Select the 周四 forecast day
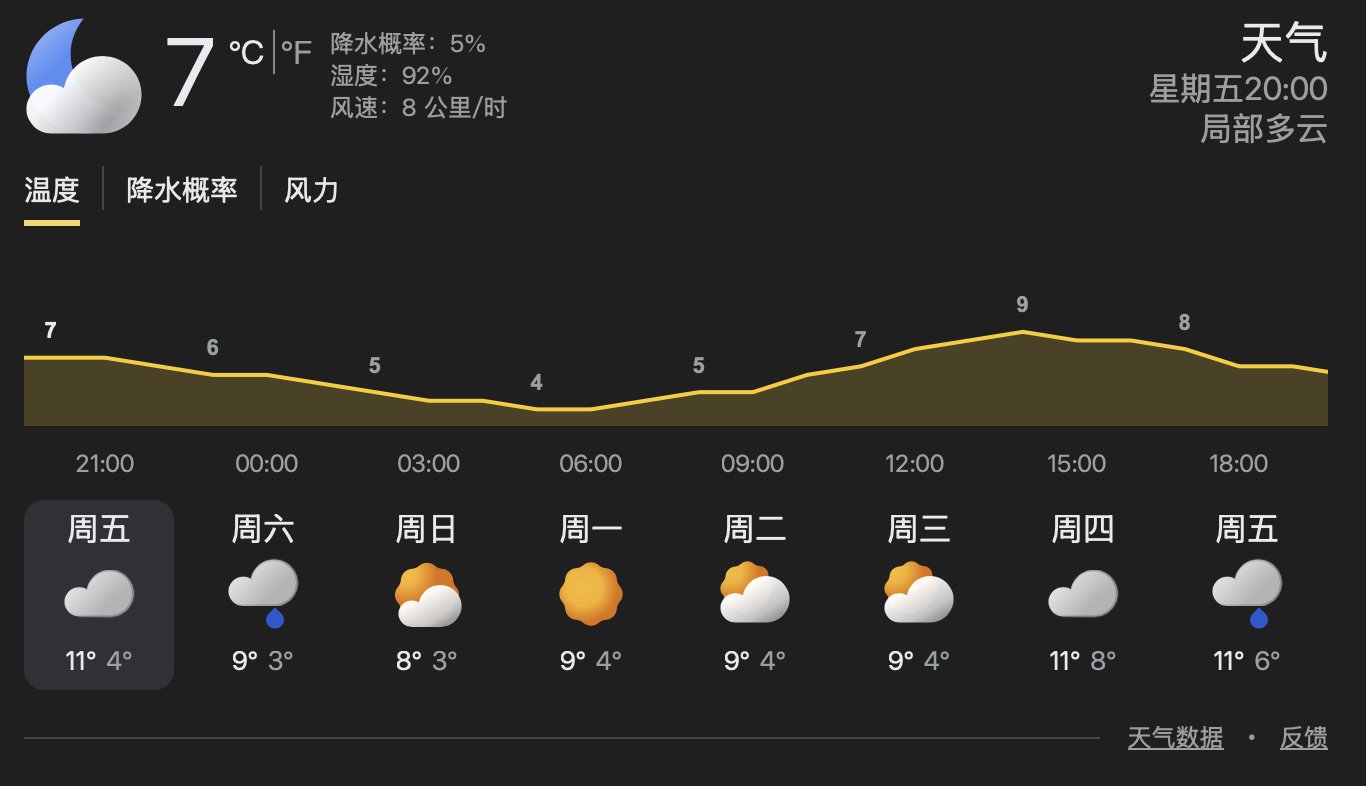Screen dimensions: 1366x786 pos(1083,594)
